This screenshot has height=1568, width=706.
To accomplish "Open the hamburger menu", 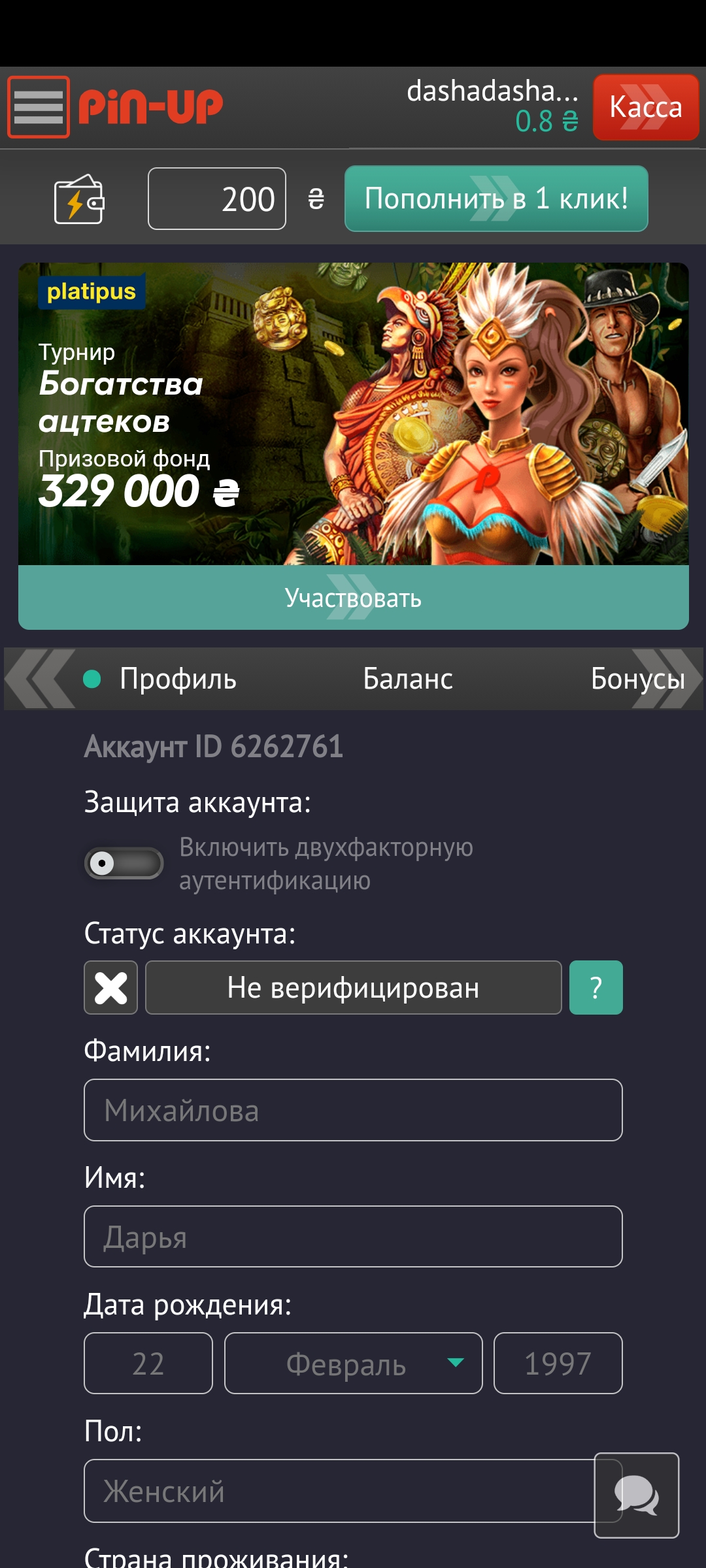I will [x=39, y=107].
